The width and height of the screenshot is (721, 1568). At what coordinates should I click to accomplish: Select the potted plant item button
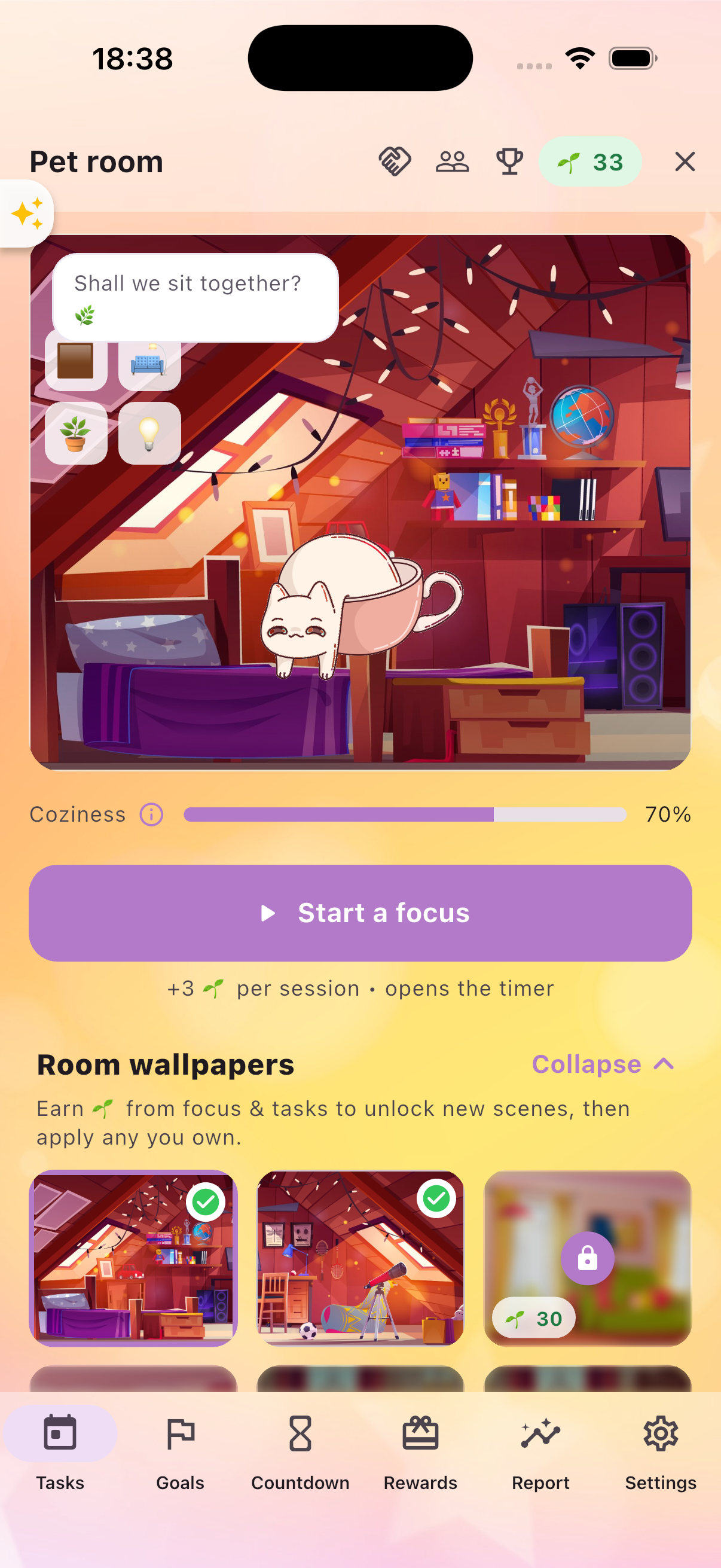tap(76, 434)
